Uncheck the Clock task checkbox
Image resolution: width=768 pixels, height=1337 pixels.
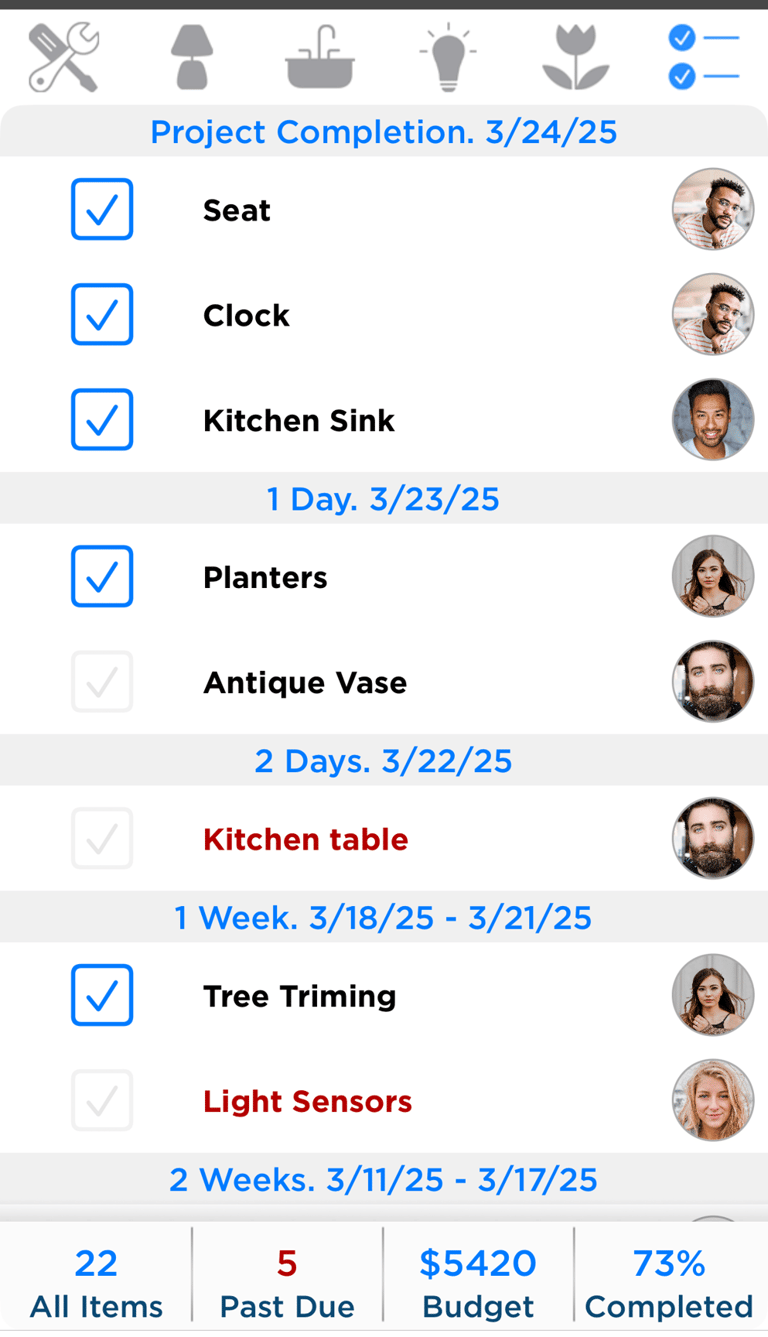coord(102,314)
